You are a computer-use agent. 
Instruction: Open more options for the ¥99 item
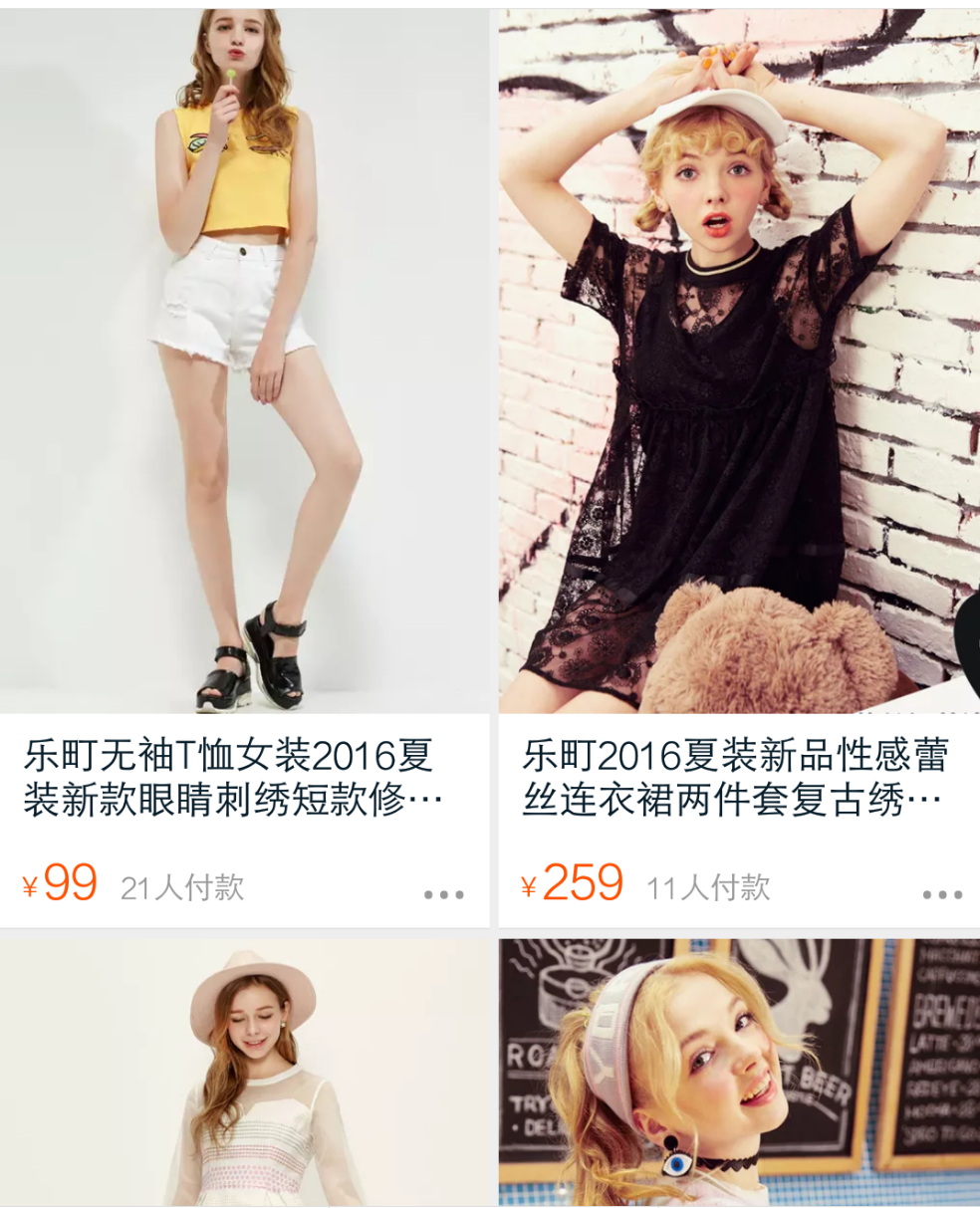click(x=443, y=894)
